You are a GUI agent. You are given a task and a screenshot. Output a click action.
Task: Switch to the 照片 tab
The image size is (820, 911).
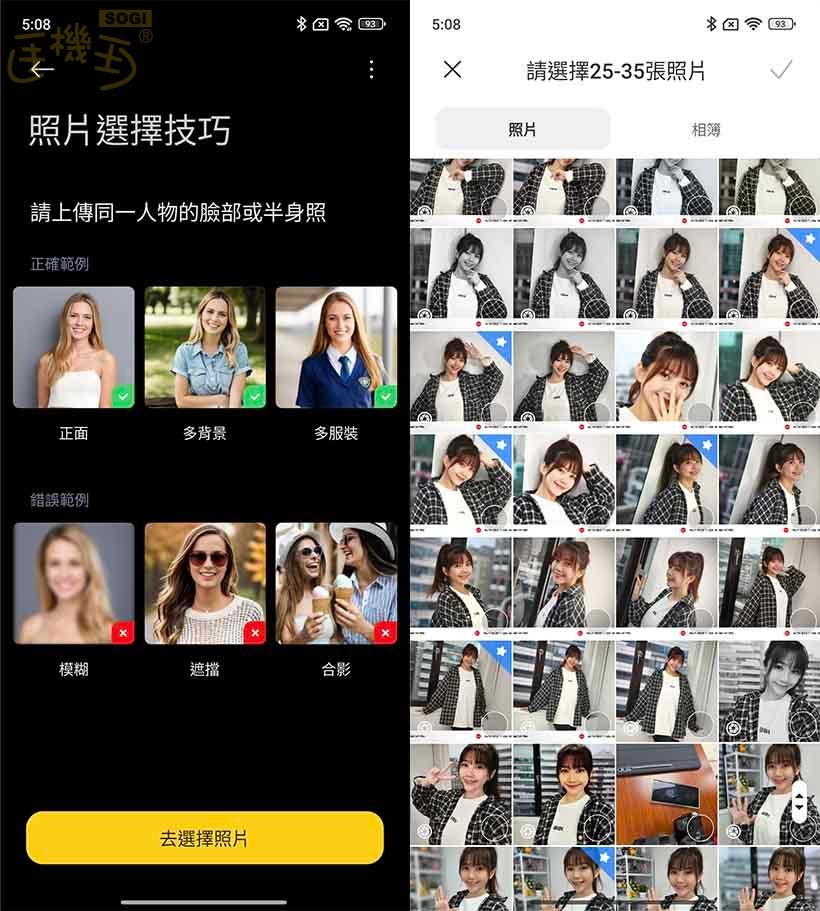click(523, 130)
